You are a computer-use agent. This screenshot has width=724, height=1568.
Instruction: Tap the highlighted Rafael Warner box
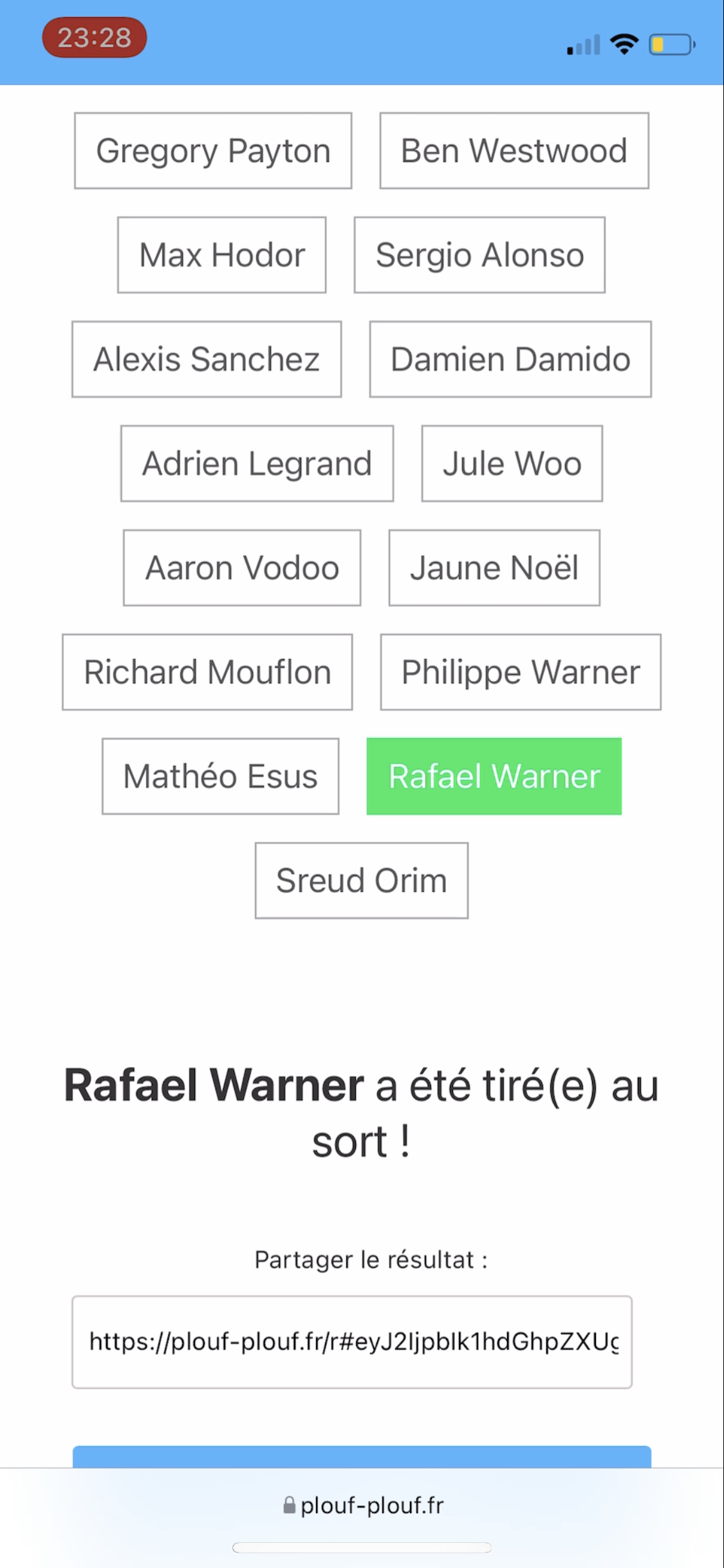(494, 776)
